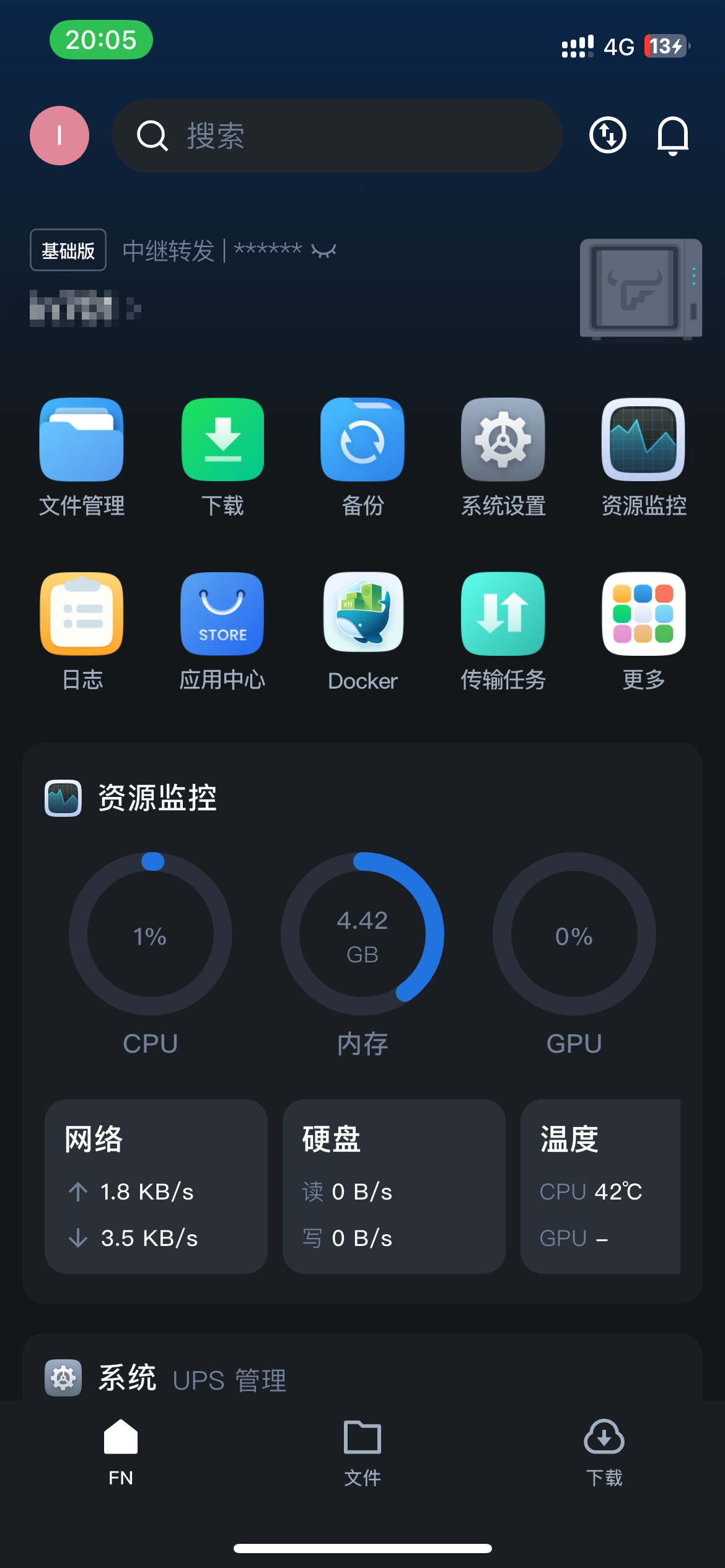
Task: Reveal the hidden relay address eye icon
Action: [x=323, y=251]
